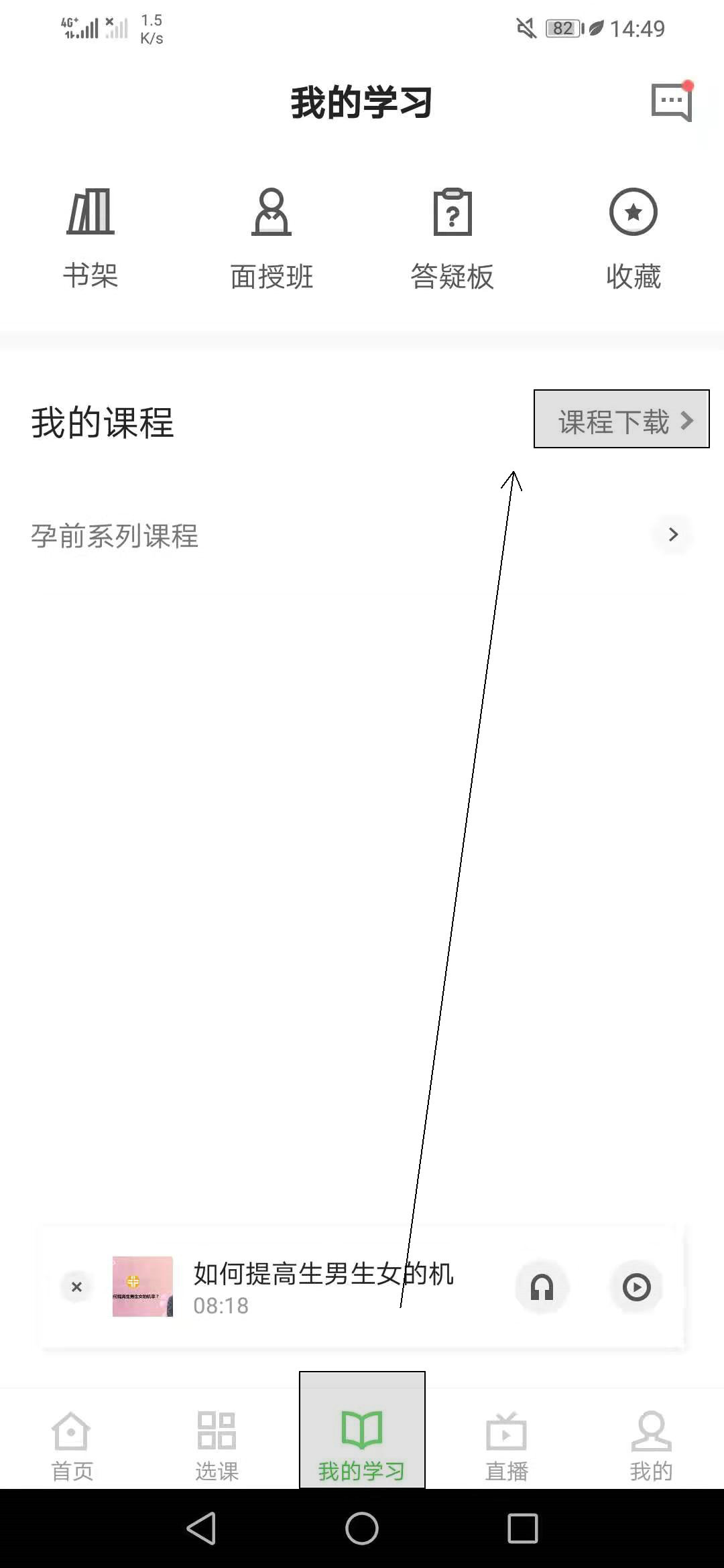
Task: Open 孕前系列课程 course row
Action: pyautogui.click(x=362, y=535)
